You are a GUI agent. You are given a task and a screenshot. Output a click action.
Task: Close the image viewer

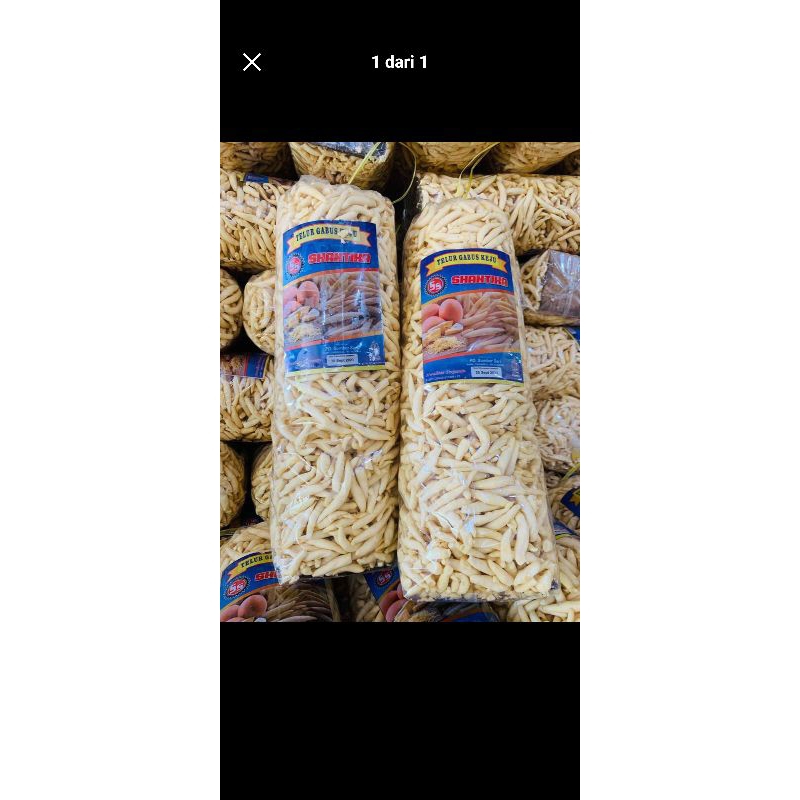click(252, 62)
